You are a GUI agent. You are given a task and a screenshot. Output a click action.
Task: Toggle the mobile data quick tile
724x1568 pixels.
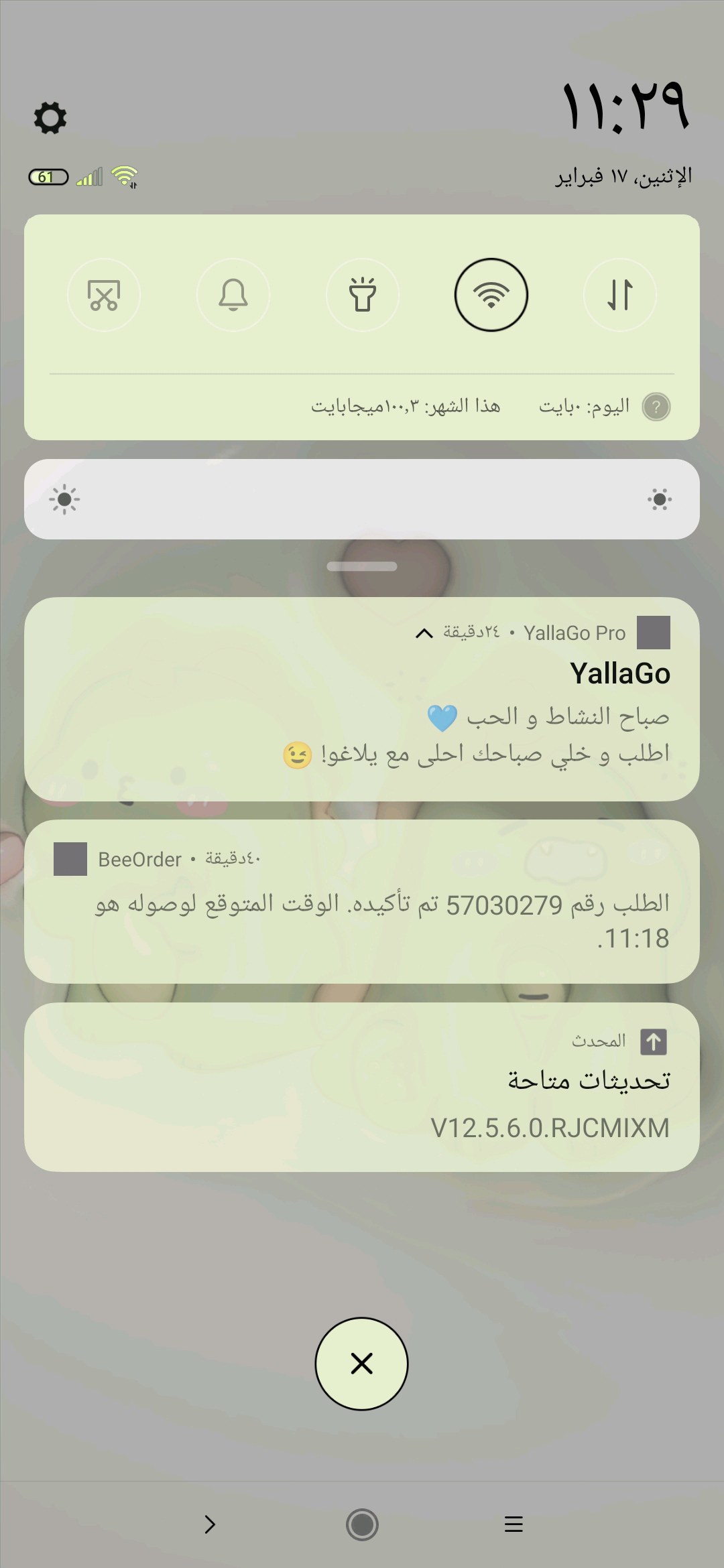[620, 295]
